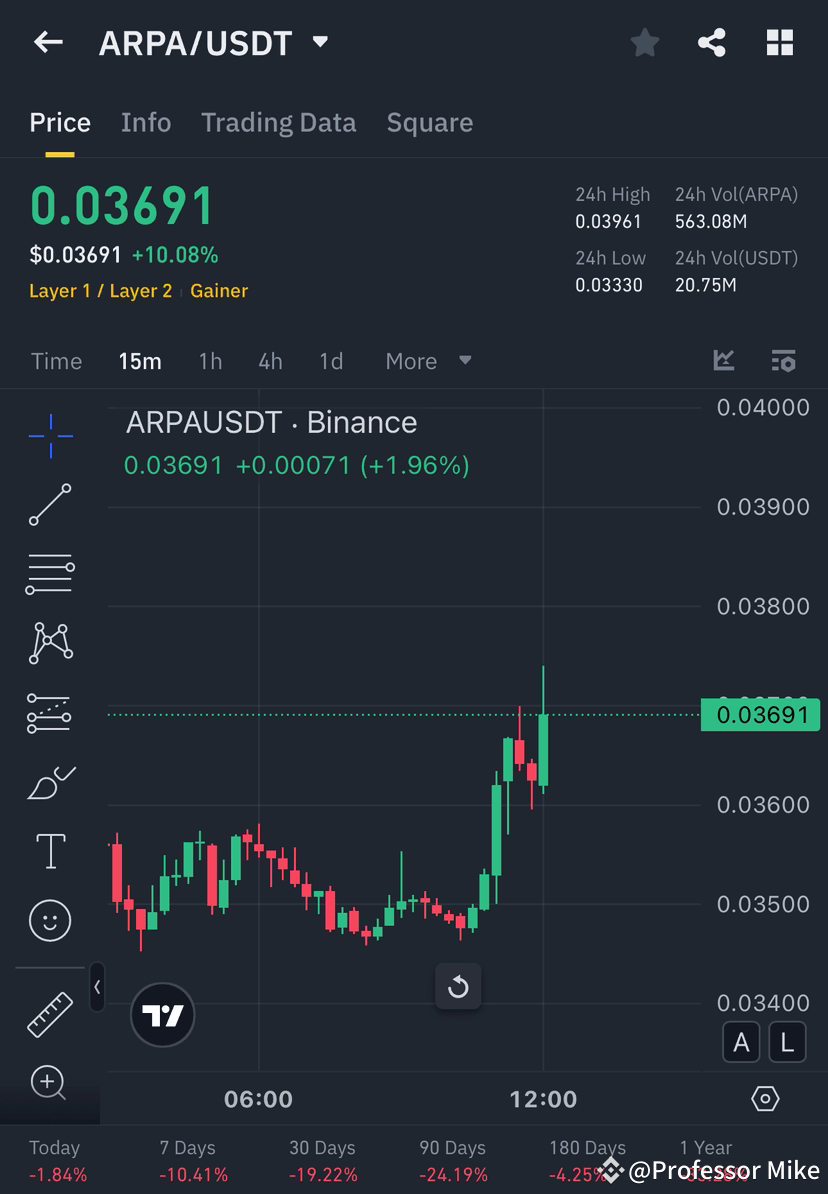The image size is (828, 1194).
Task: Open the horizontal lines drawing tool
Action: (x=50, y=574)
